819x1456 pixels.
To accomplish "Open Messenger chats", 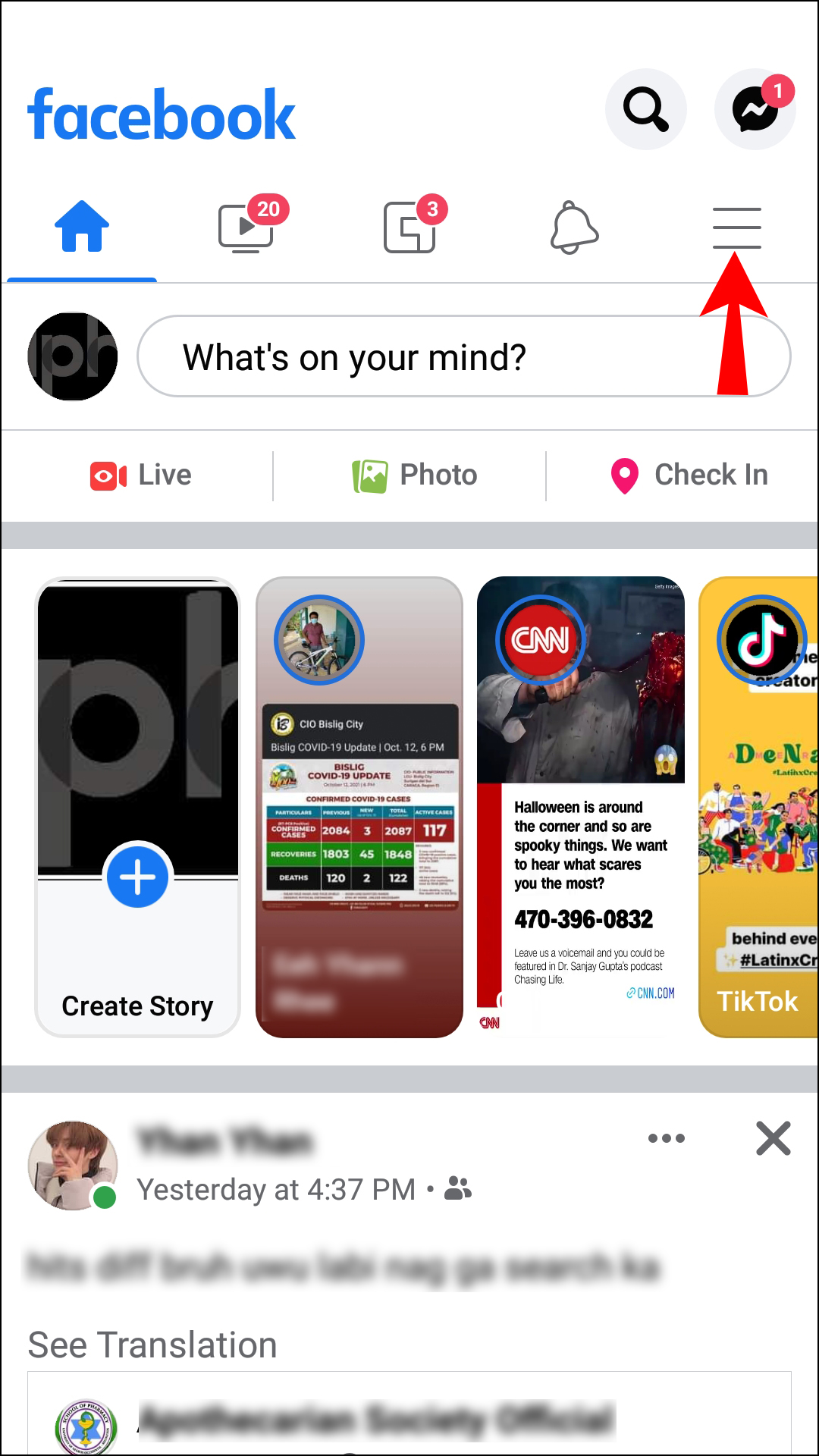I will [x=755, y=109].
